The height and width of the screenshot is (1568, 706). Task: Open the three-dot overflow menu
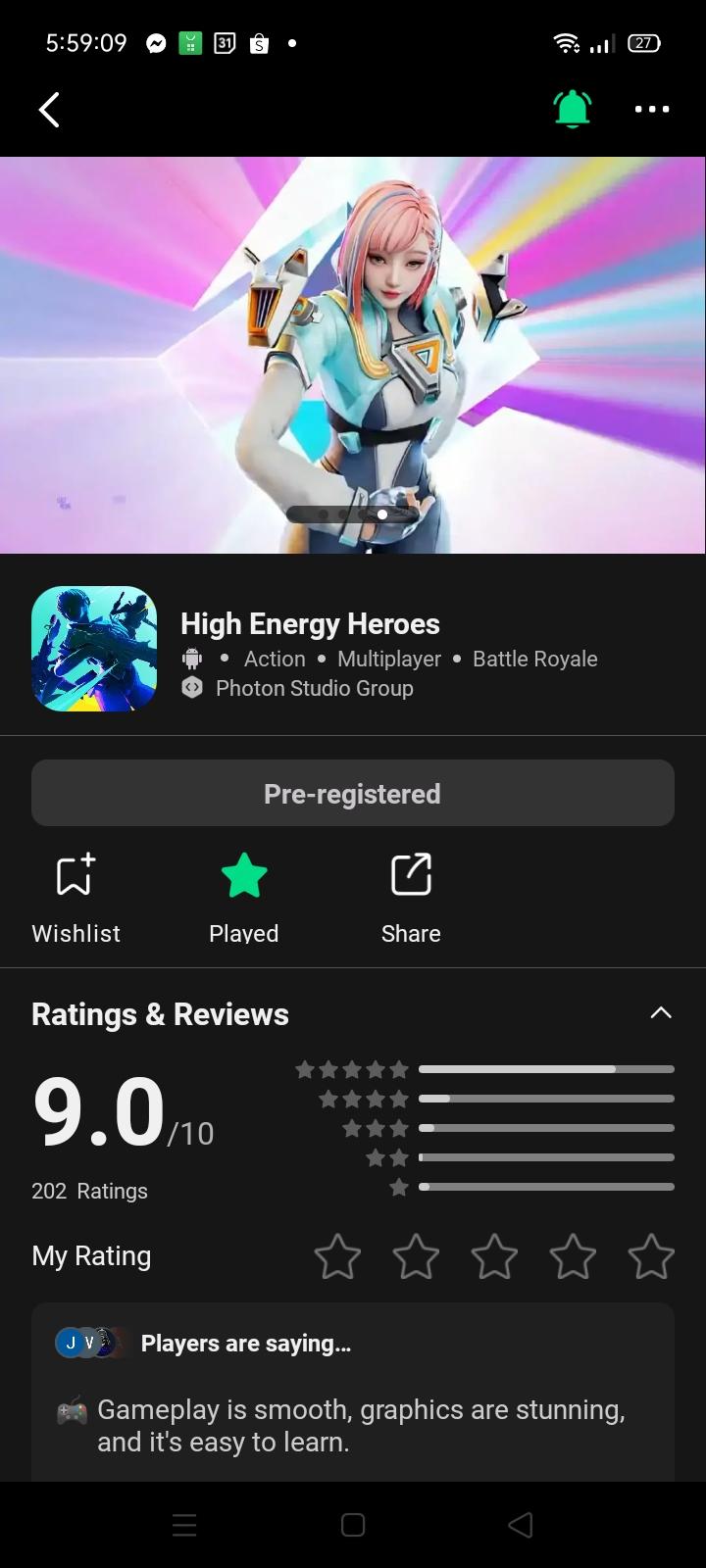(x=652, y=109)
